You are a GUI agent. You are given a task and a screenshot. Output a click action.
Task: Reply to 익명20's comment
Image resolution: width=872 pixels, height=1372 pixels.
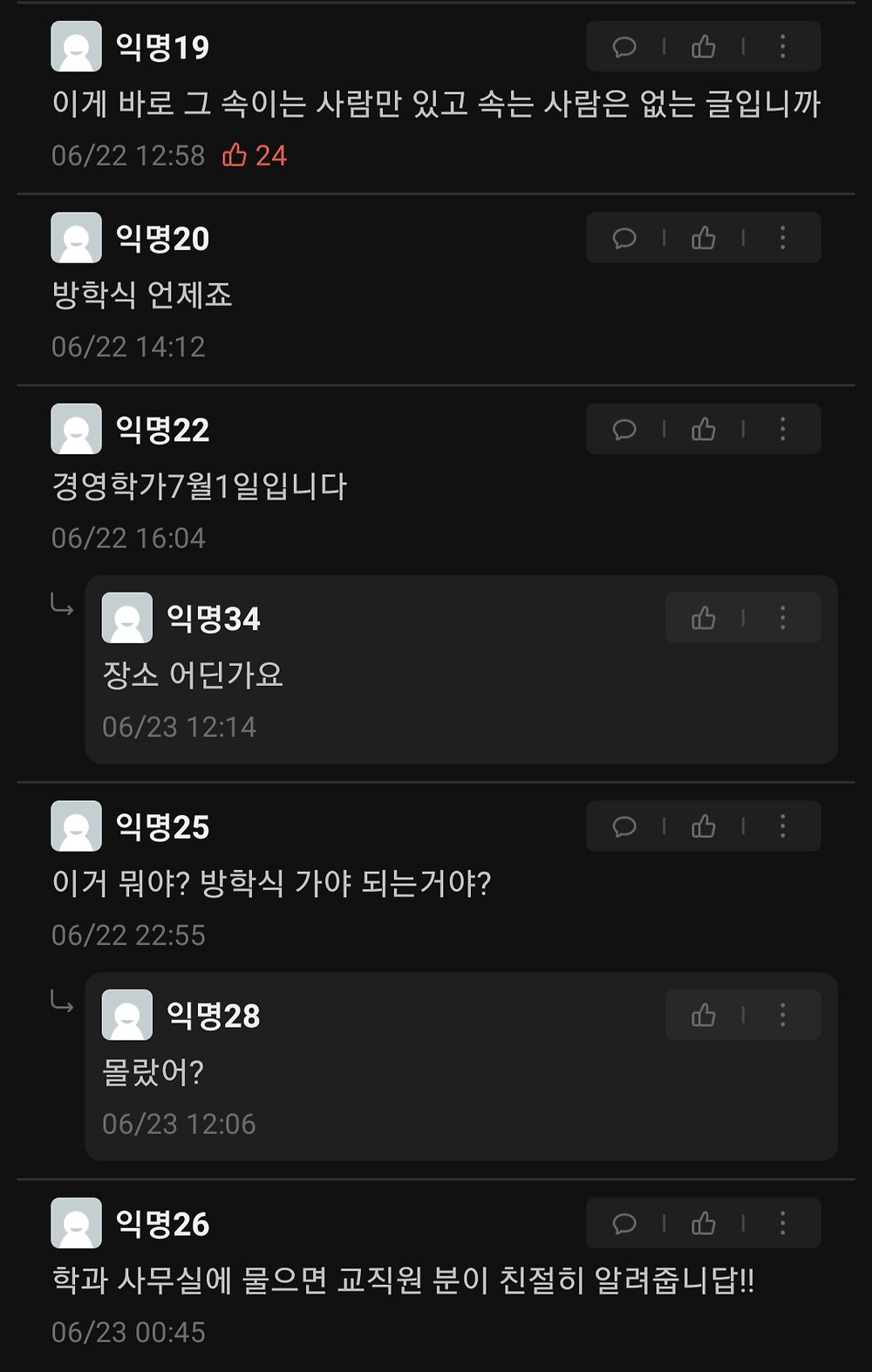(x=624, y=238)
